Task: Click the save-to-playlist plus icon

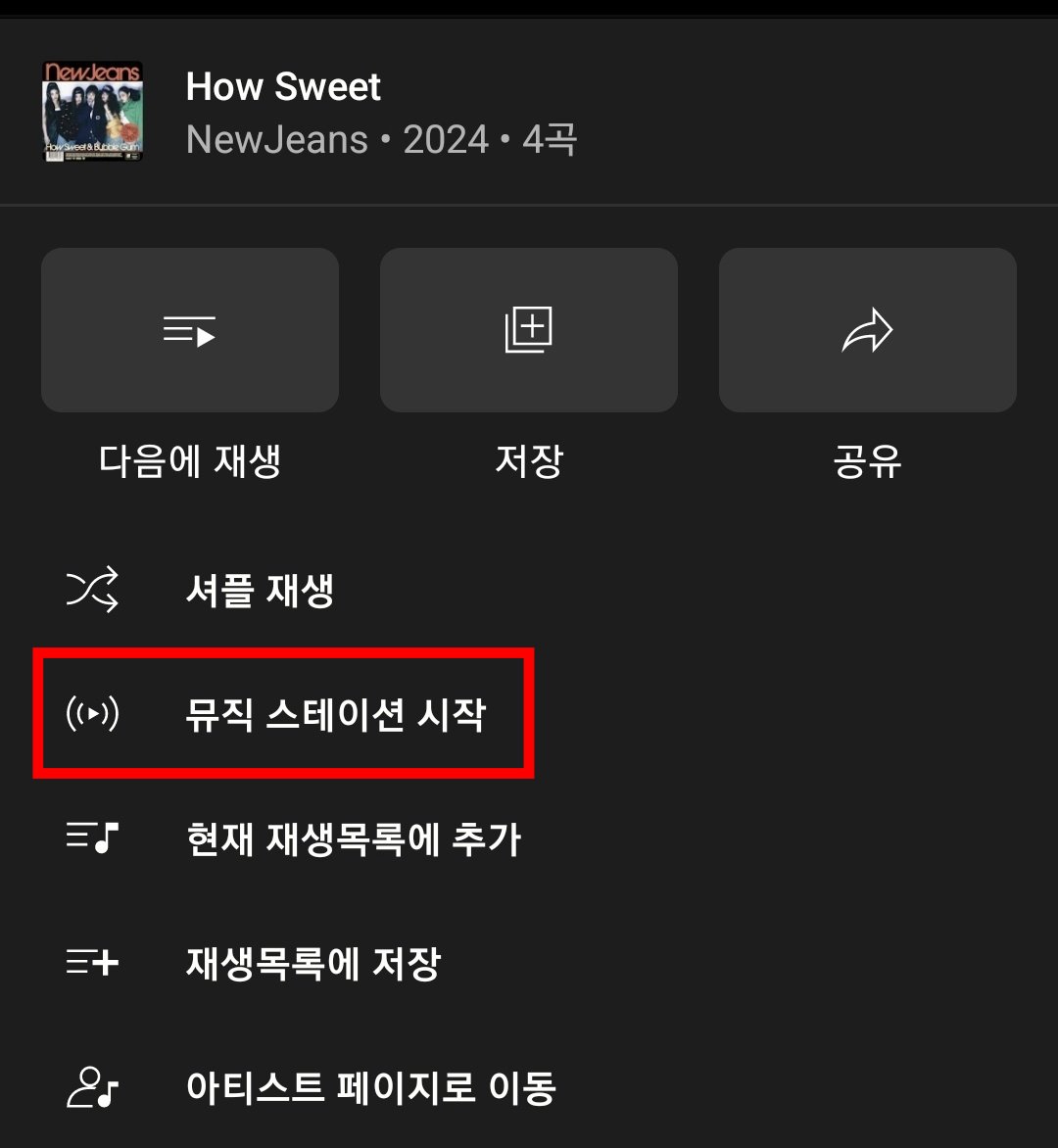Action: 89,963
